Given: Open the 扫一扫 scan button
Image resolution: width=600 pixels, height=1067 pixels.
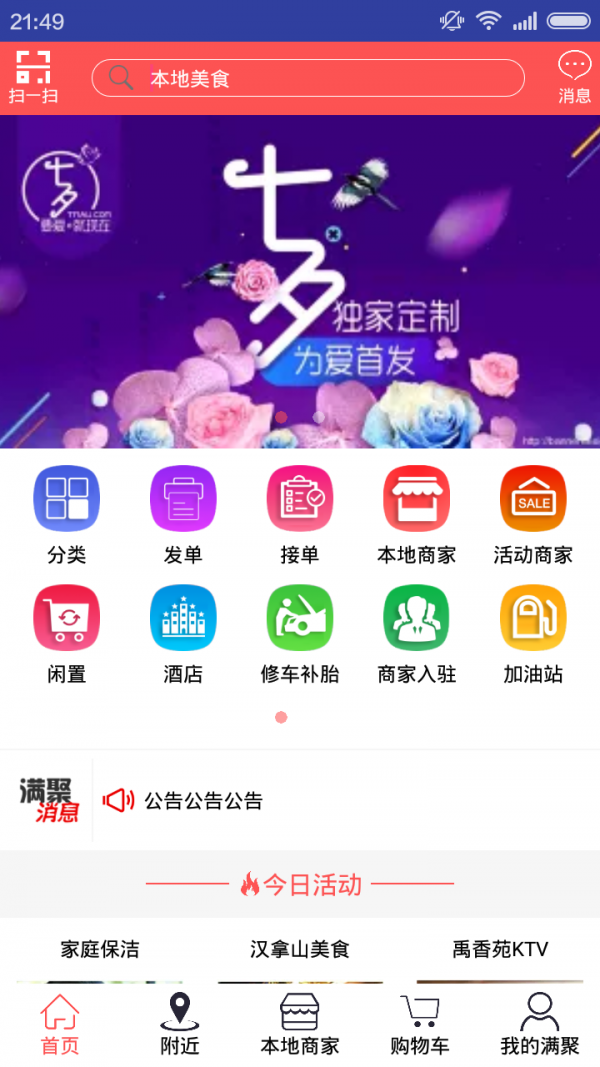Looking at the screenshot, I should point(33,77).
